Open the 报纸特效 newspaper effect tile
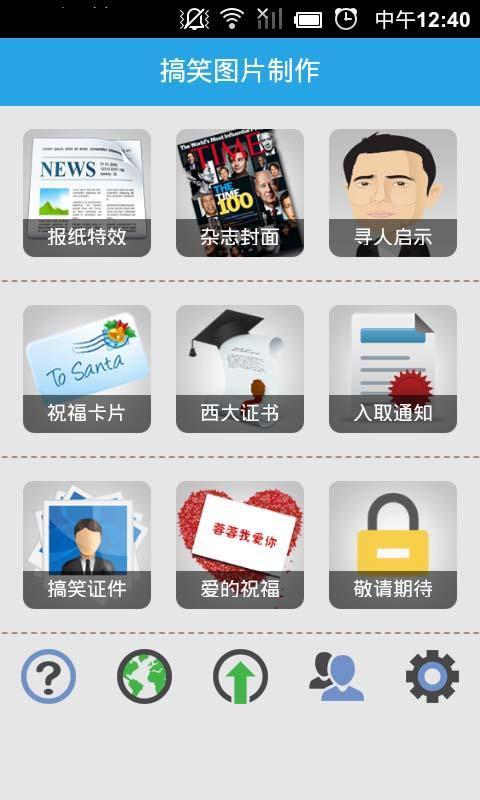The image size is (480, 800). (x=87, y=193)
